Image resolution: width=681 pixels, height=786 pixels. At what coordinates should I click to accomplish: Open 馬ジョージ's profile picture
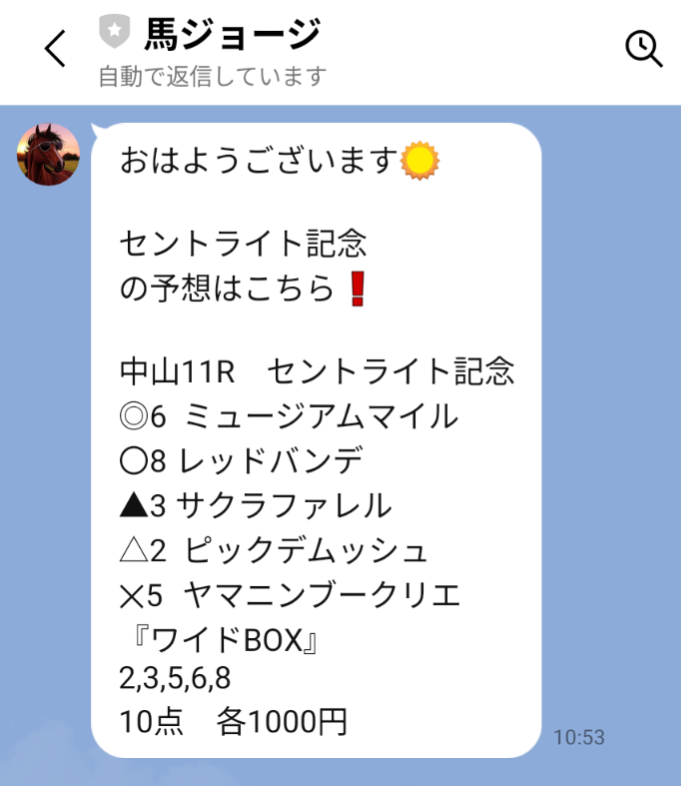tap(48, 154)
